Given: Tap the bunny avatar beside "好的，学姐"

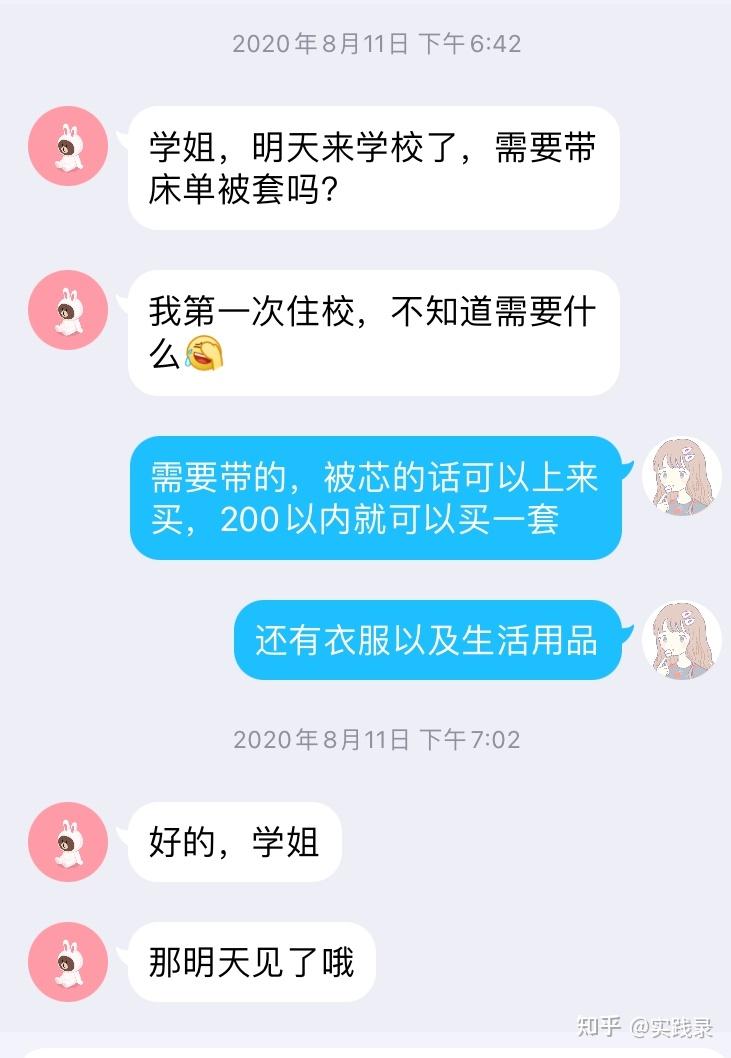Looking at the screenshot, I should pyautogui.click(x=68, y=842).
